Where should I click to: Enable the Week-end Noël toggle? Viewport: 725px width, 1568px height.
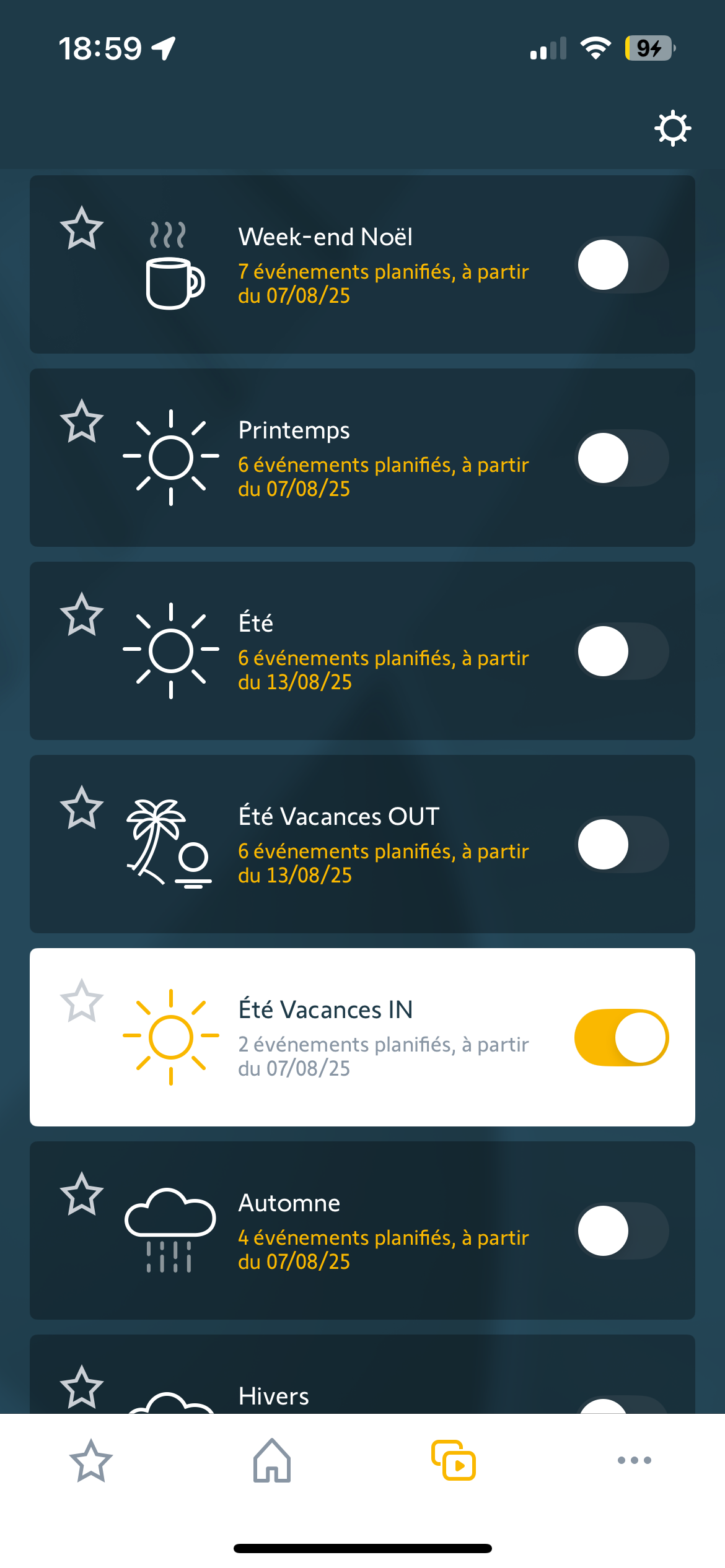pyautogui.click(x=622, y=265)
